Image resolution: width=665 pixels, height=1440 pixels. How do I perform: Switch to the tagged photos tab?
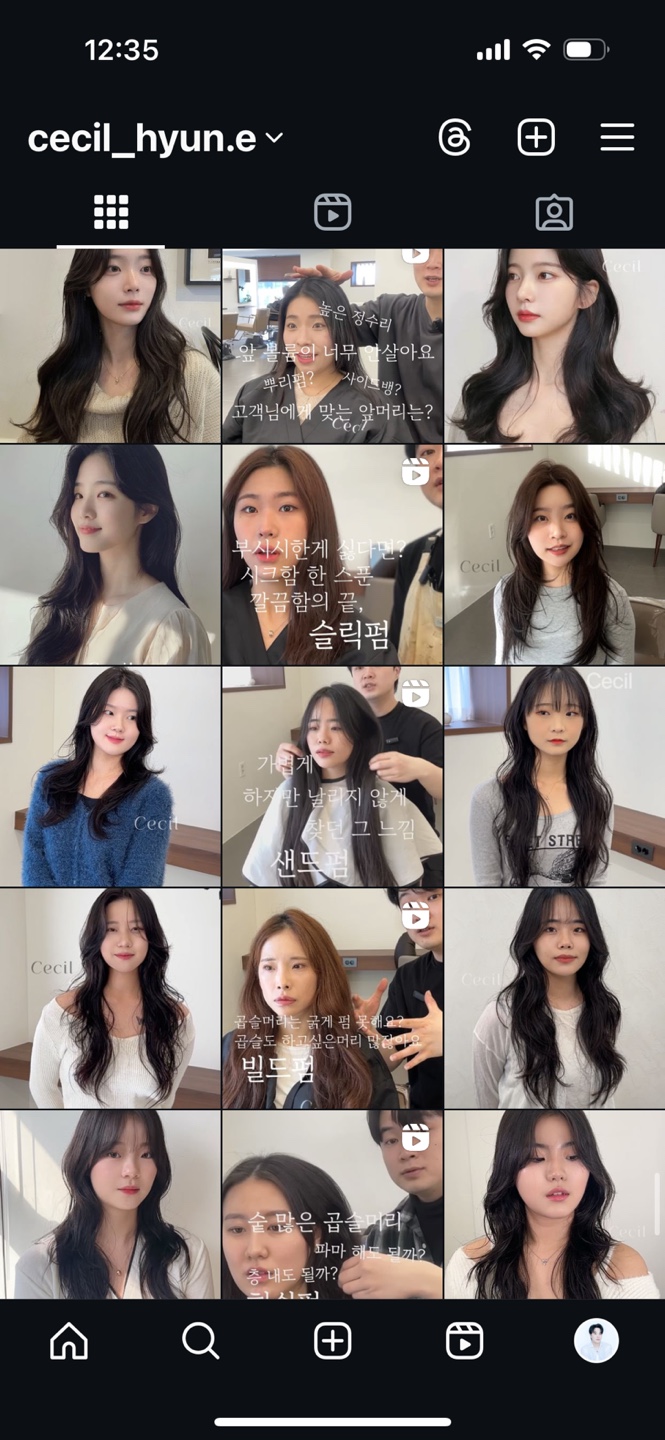click(554, 212)
